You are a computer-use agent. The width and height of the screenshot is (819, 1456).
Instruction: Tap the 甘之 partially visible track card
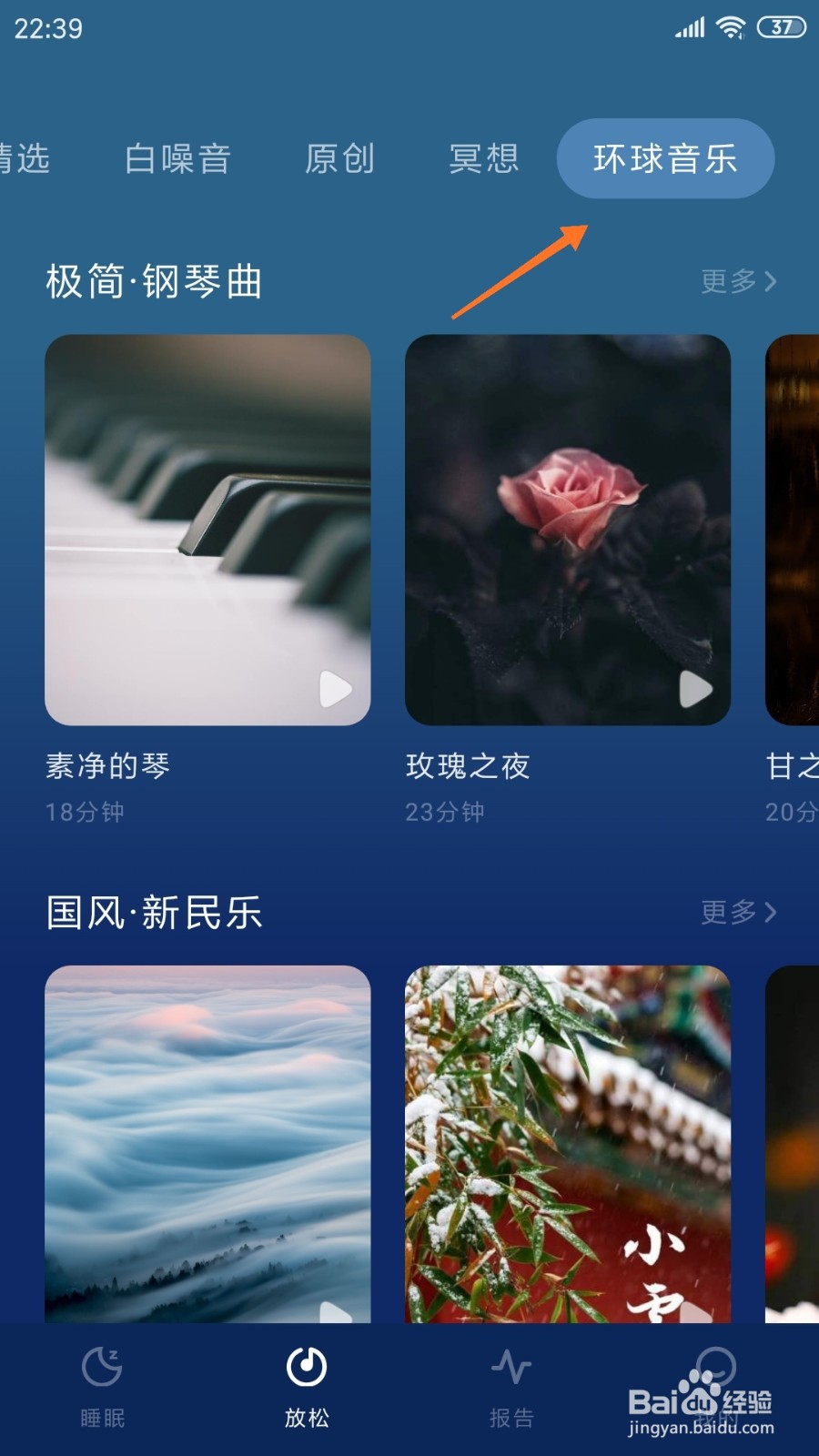click(x=792, y=528)
